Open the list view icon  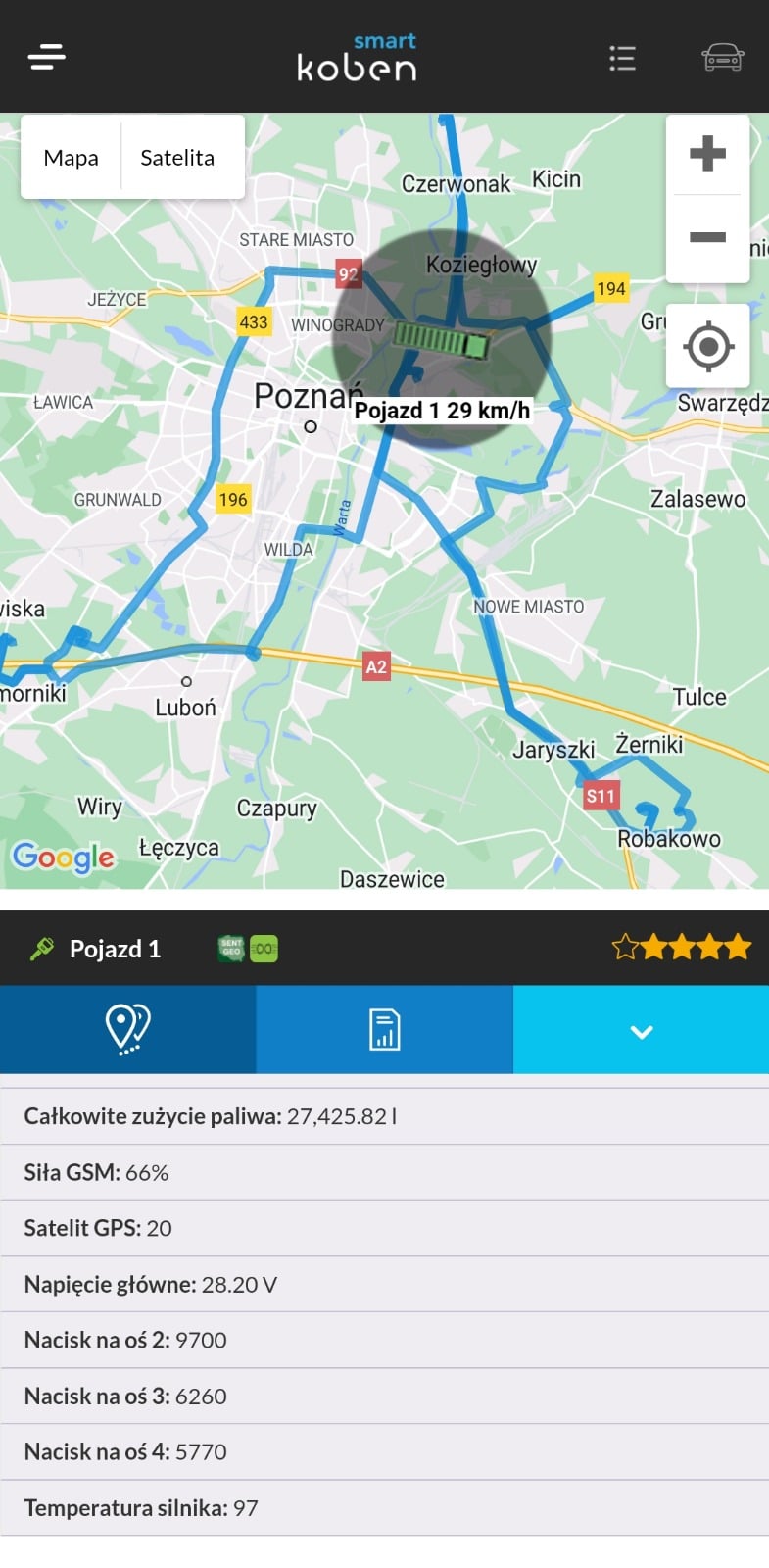pyautogui.click(x=622, y=58)
